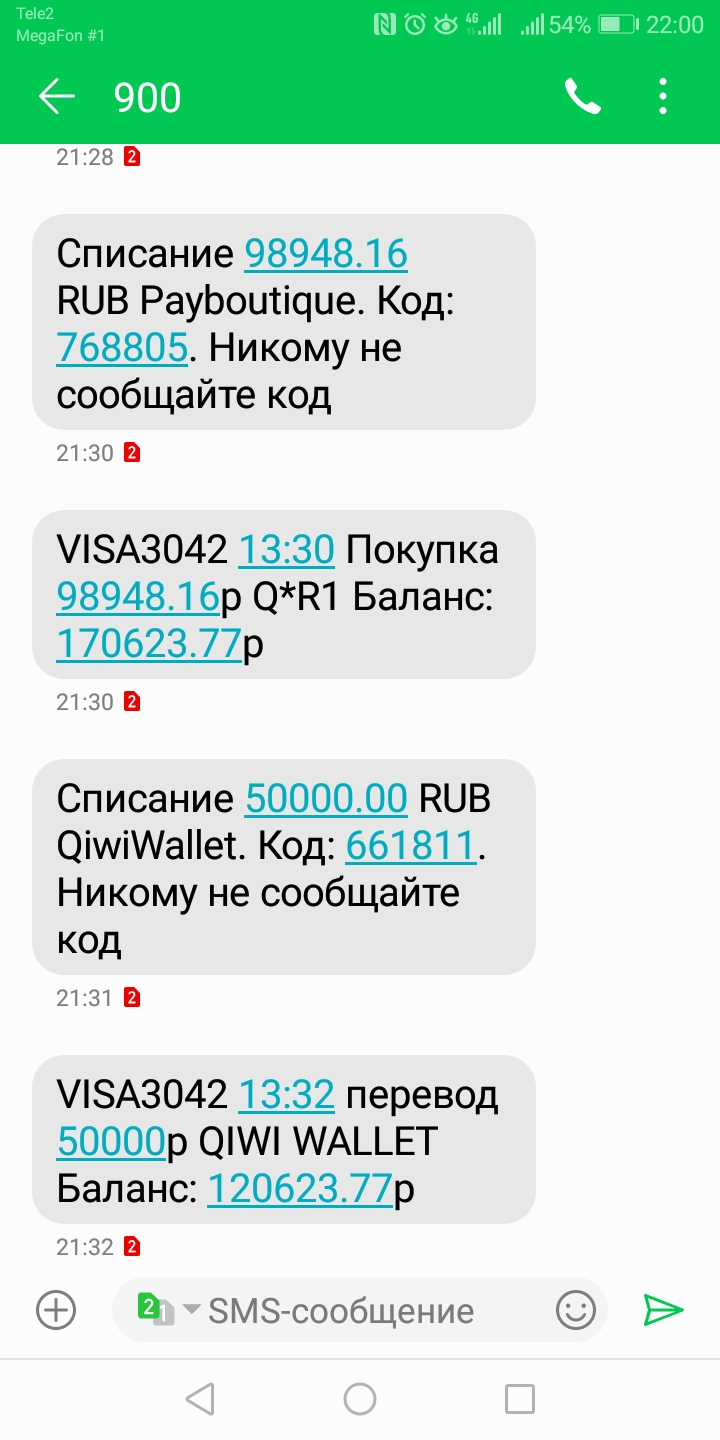Open the three-dot overflow menu

663,97
